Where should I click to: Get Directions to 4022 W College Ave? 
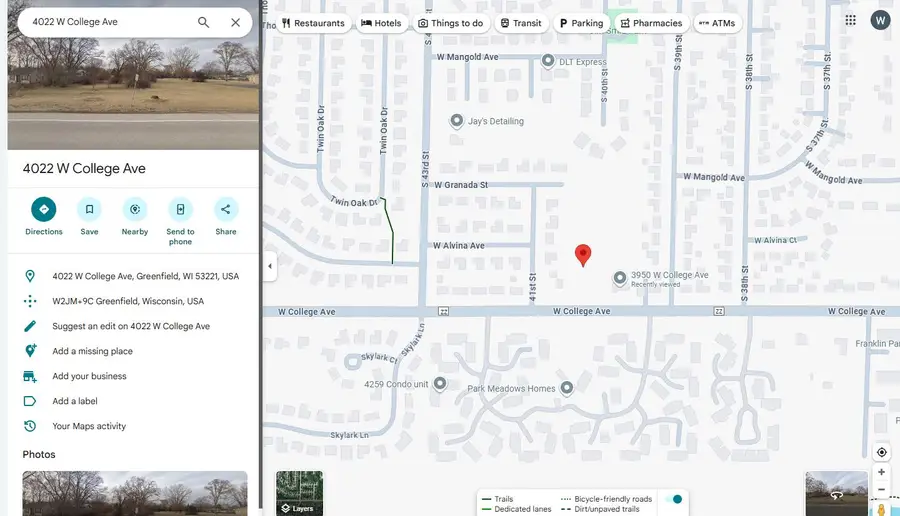coord(44,210)
